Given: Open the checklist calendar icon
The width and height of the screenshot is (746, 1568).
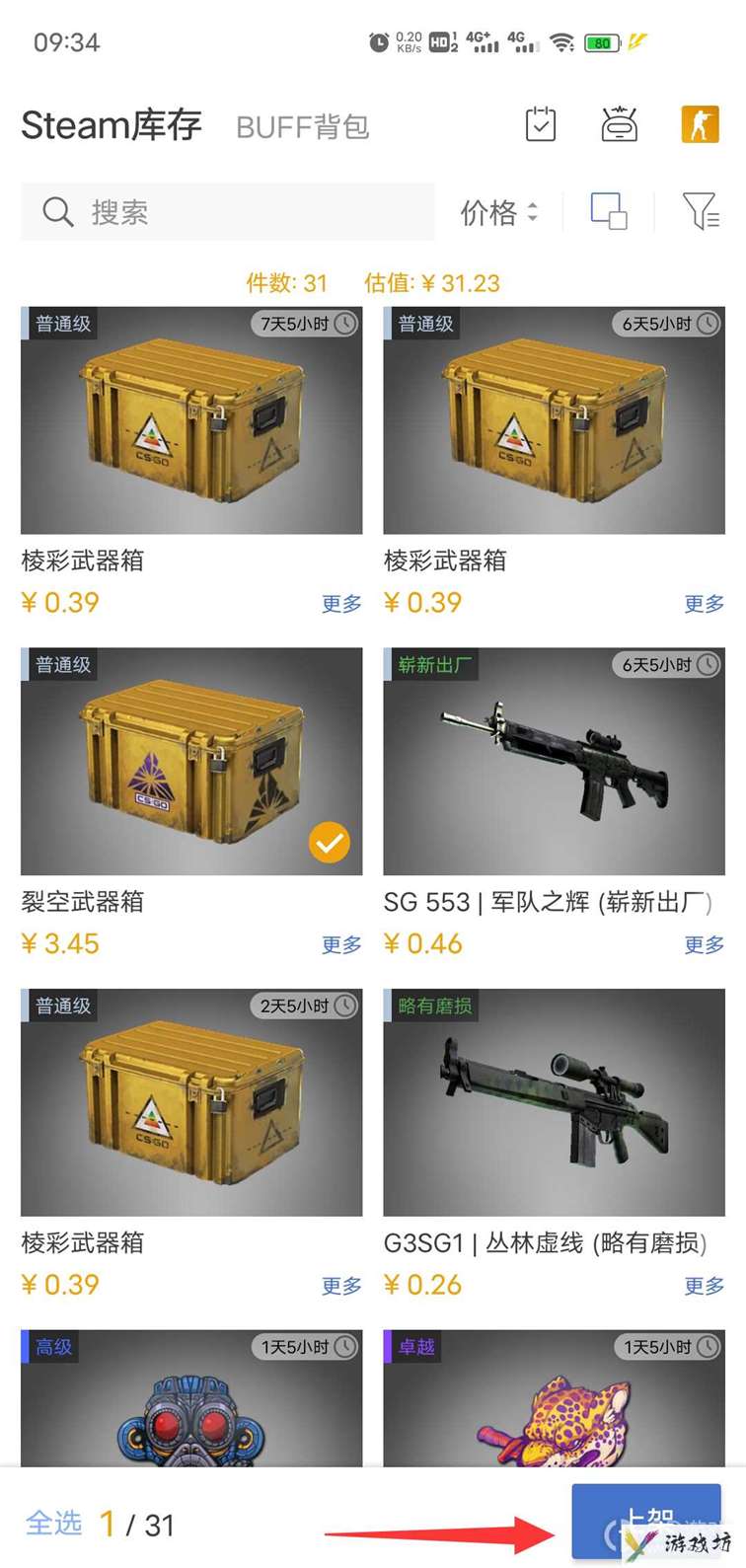Looking at the screenshot, I should click(541, 125).
